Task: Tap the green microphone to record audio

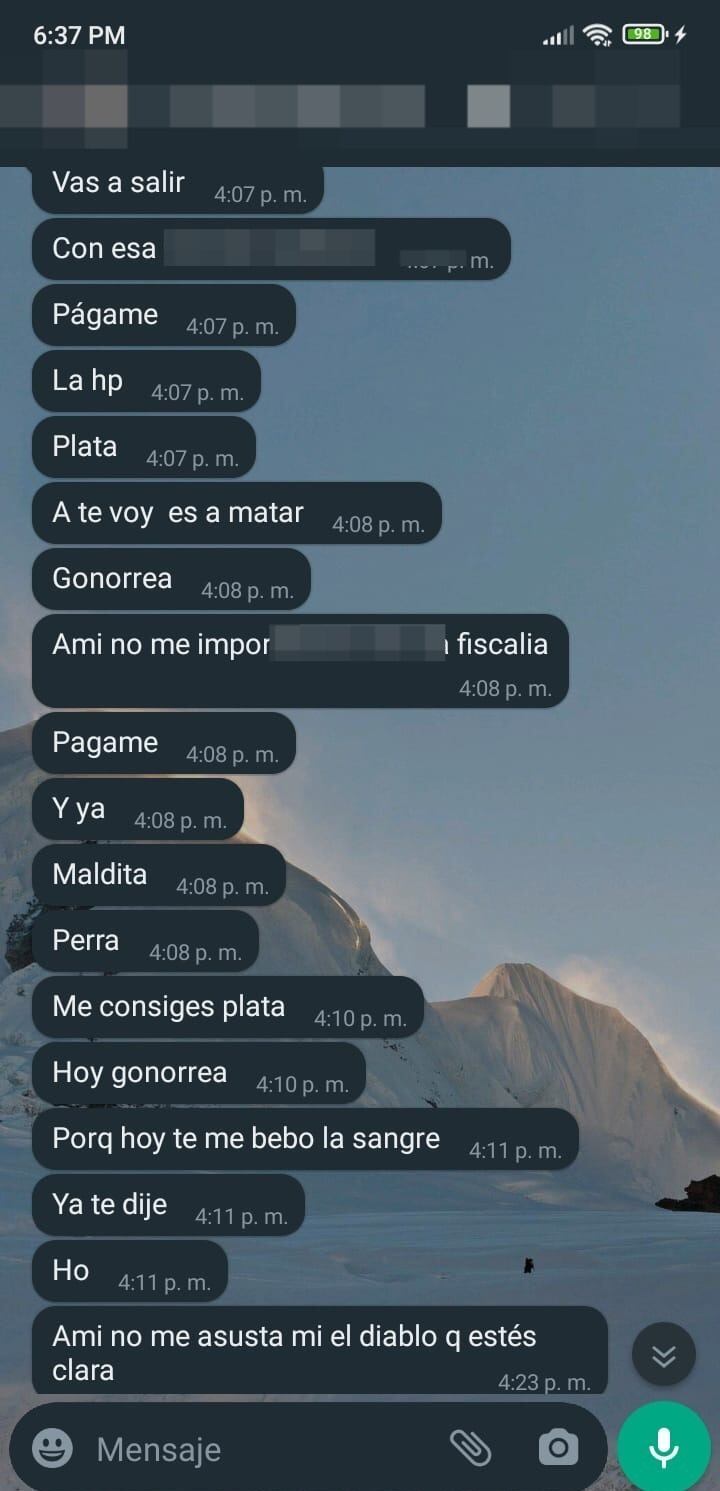Action: point(663,1447)
